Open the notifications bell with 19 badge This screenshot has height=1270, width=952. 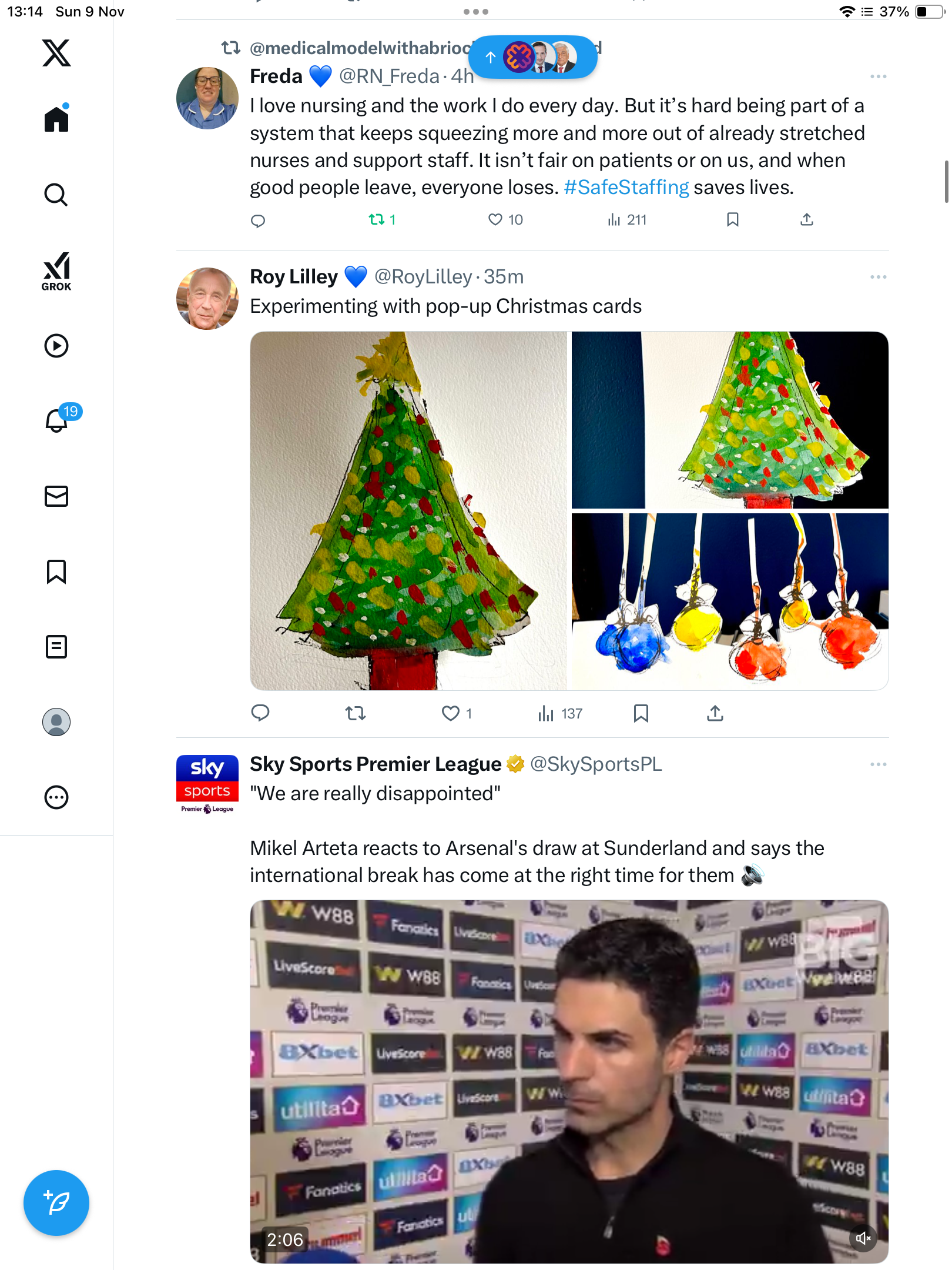click(58, 420)
